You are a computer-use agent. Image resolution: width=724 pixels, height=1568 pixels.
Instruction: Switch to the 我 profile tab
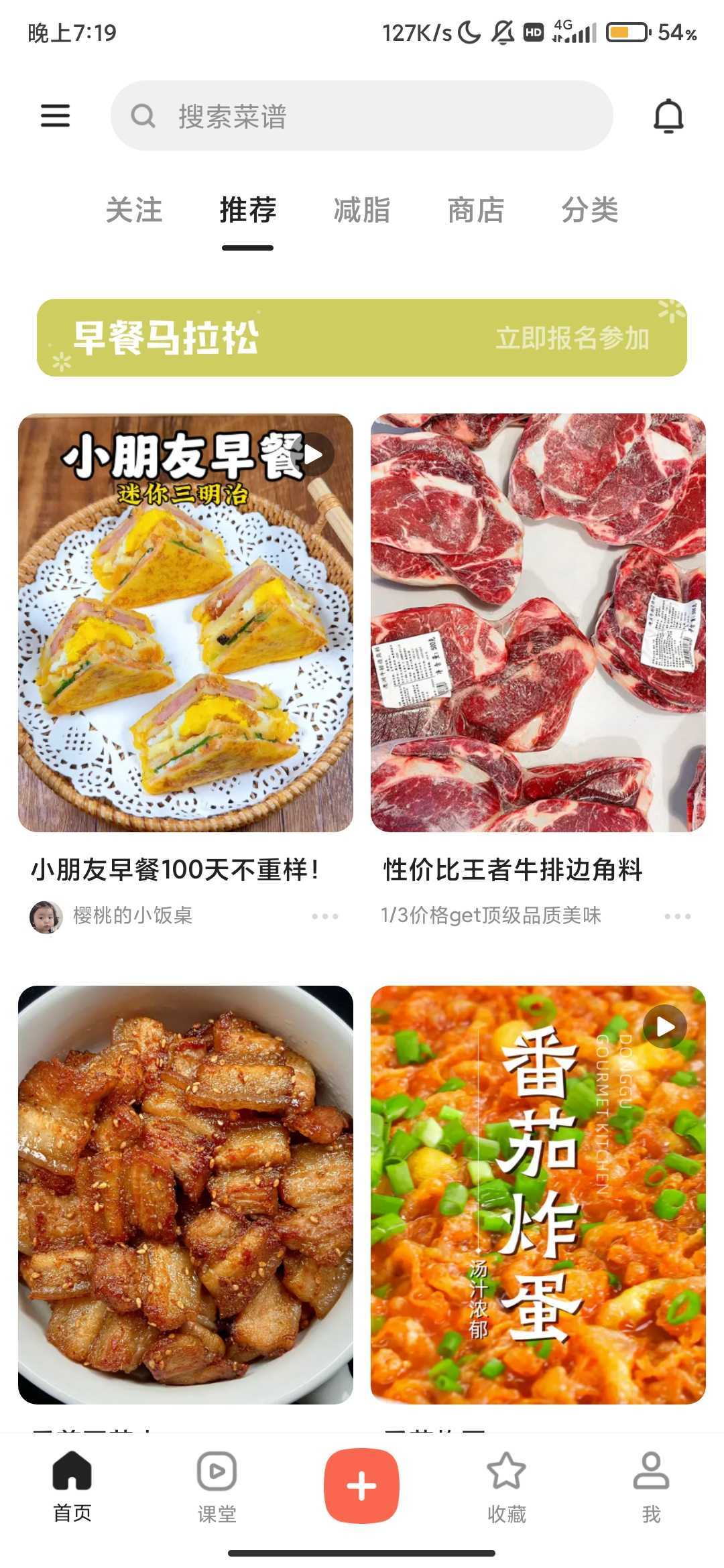tap(651, 1487)
